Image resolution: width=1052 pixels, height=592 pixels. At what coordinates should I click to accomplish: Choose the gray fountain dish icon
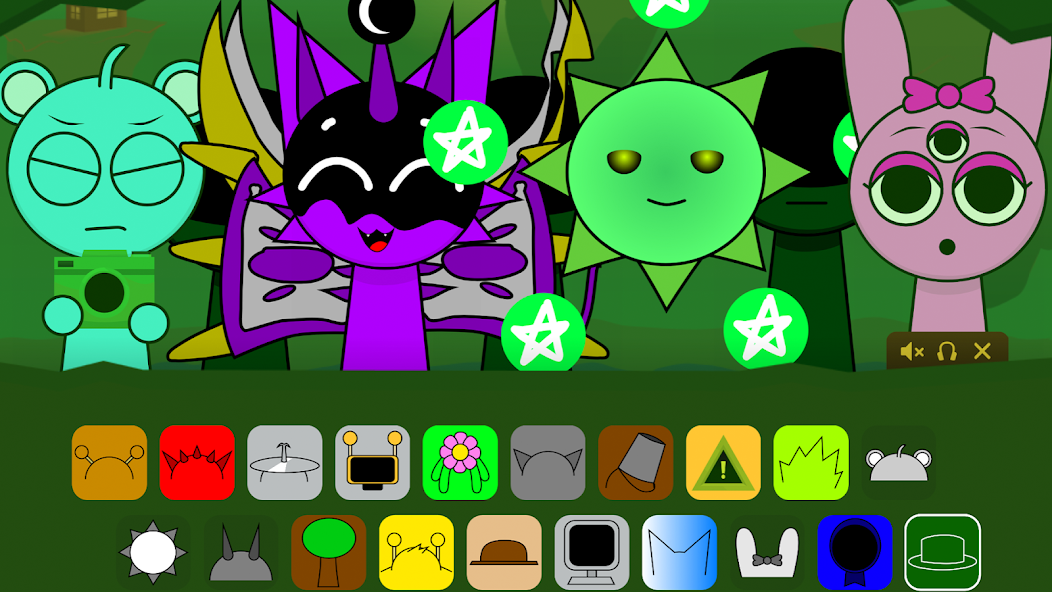point(285,462)
